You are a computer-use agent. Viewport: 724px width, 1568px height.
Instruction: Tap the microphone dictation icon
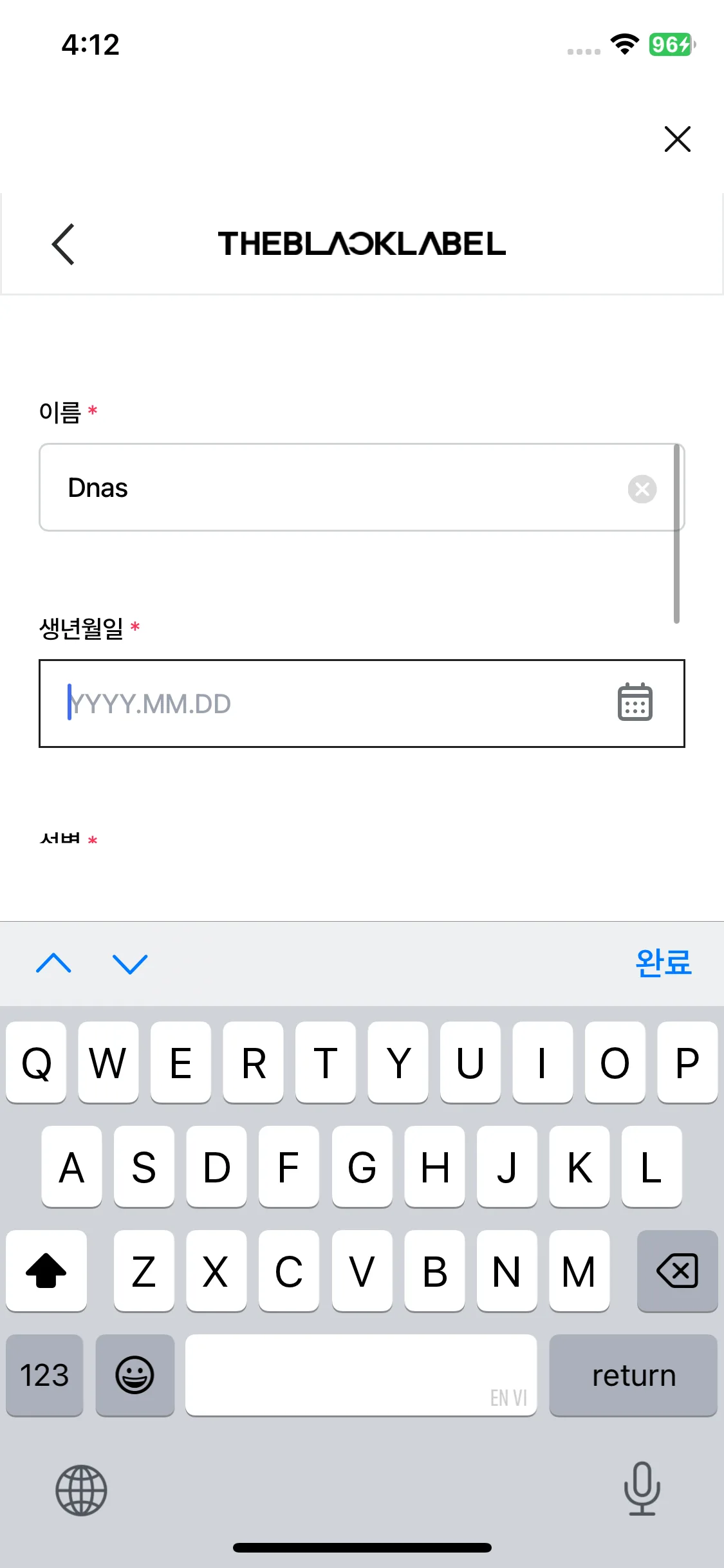642,1491
